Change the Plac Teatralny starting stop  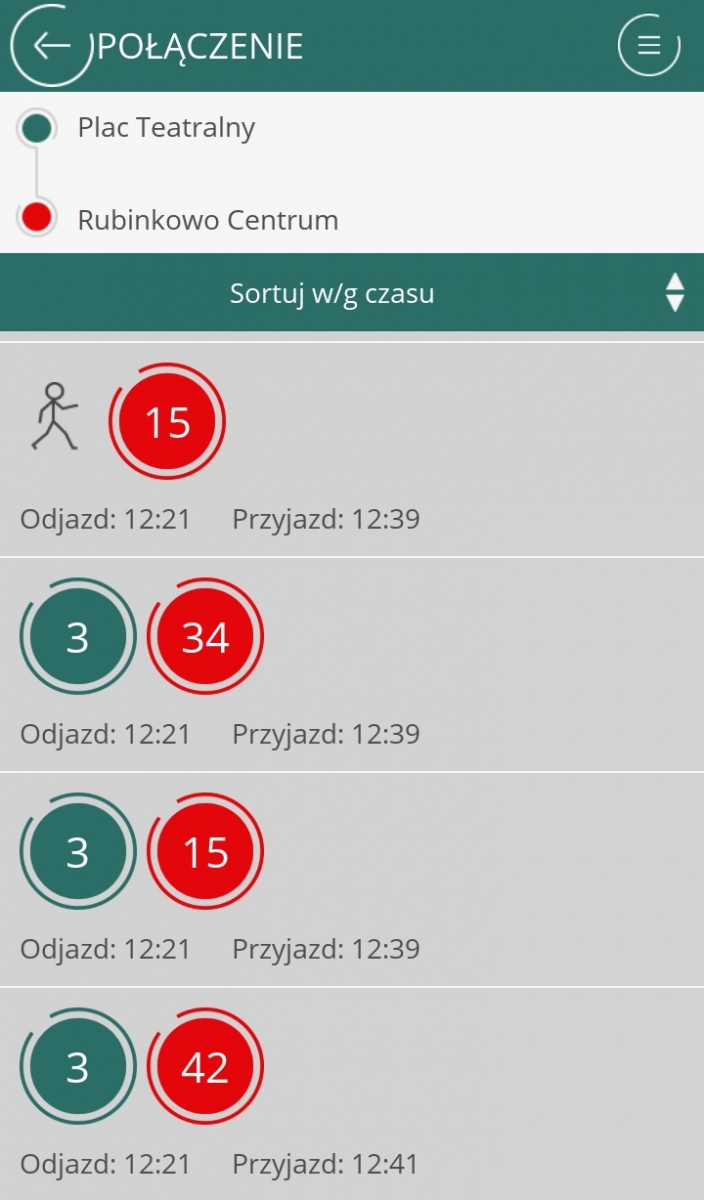352,128
